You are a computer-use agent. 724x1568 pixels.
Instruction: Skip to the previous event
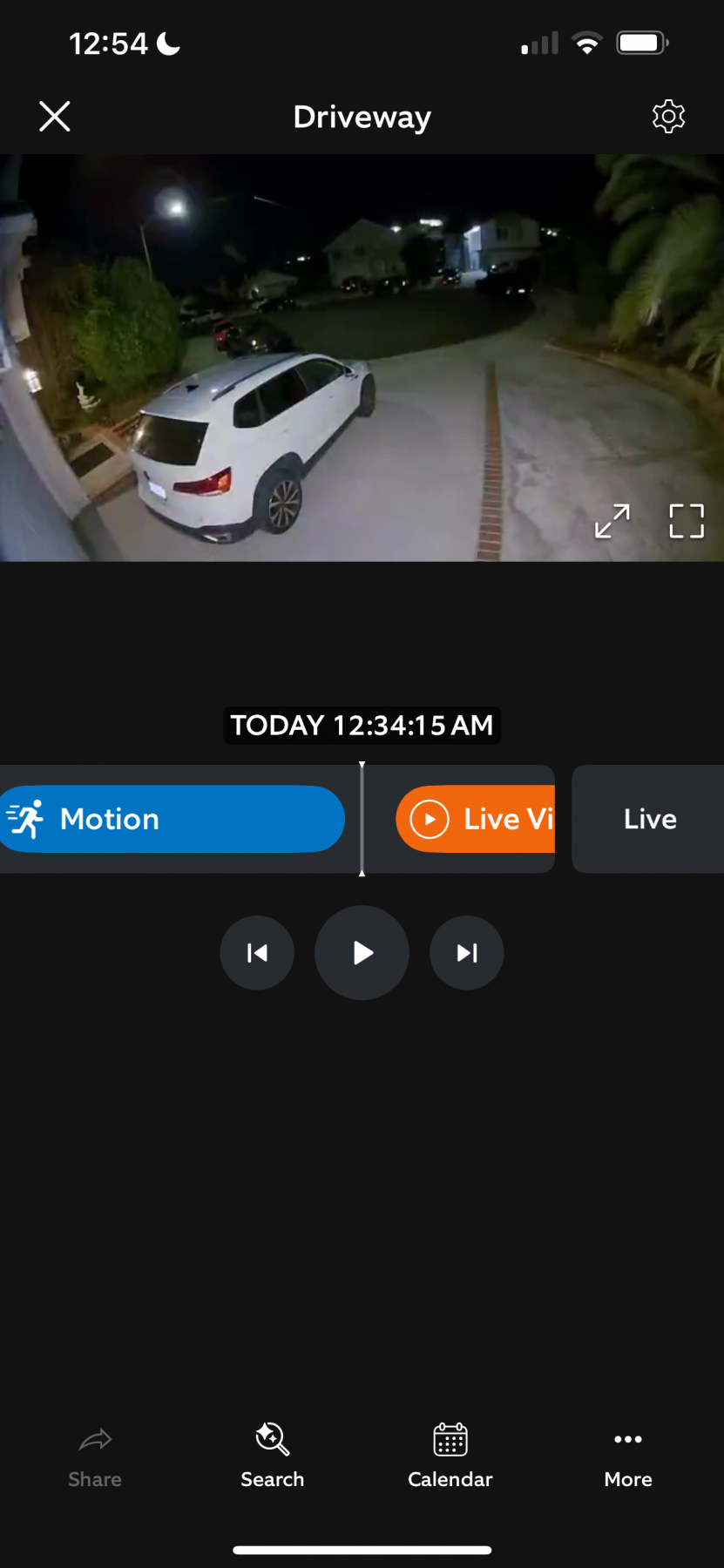[257, 953]
